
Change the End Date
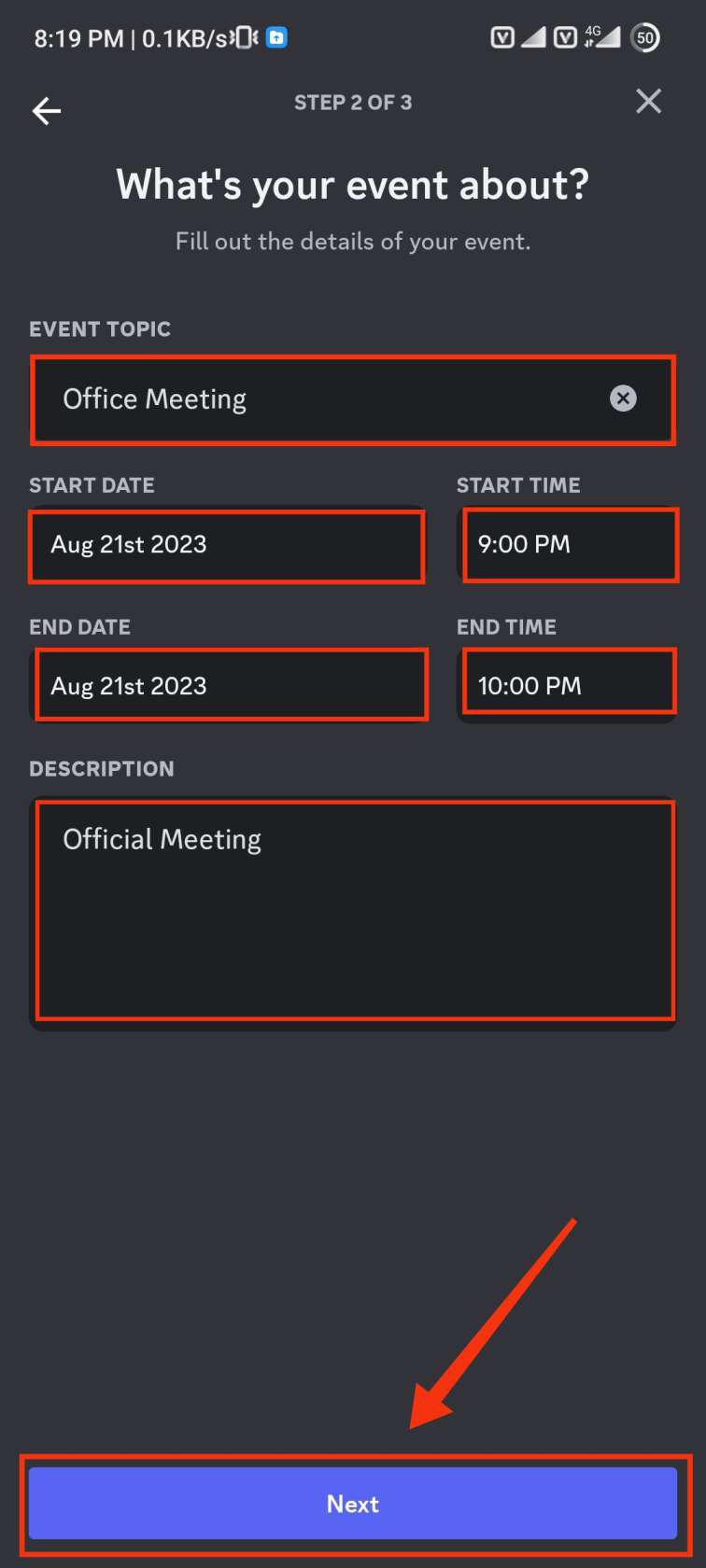(x=229, y=686)
